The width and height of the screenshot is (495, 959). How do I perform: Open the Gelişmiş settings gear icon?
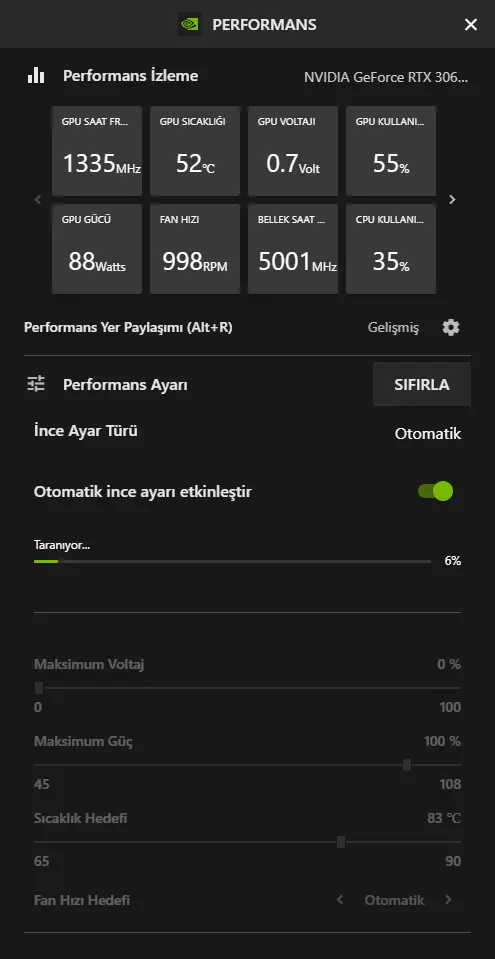pos(451,327)
